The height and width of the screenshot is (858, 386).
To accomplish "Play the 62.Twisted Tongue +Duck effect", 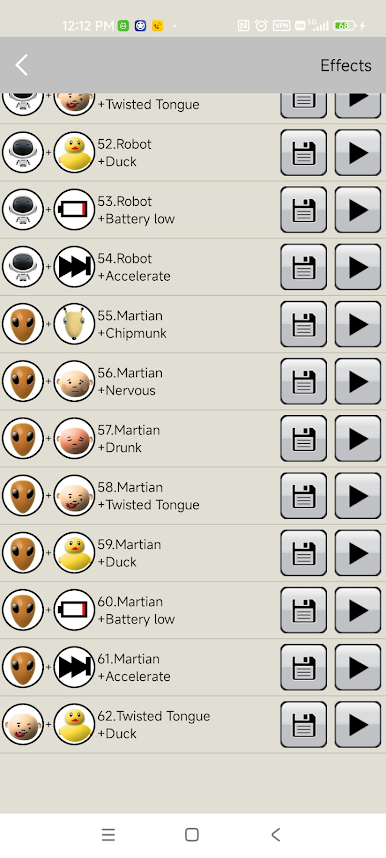I will tap(358, 724).
